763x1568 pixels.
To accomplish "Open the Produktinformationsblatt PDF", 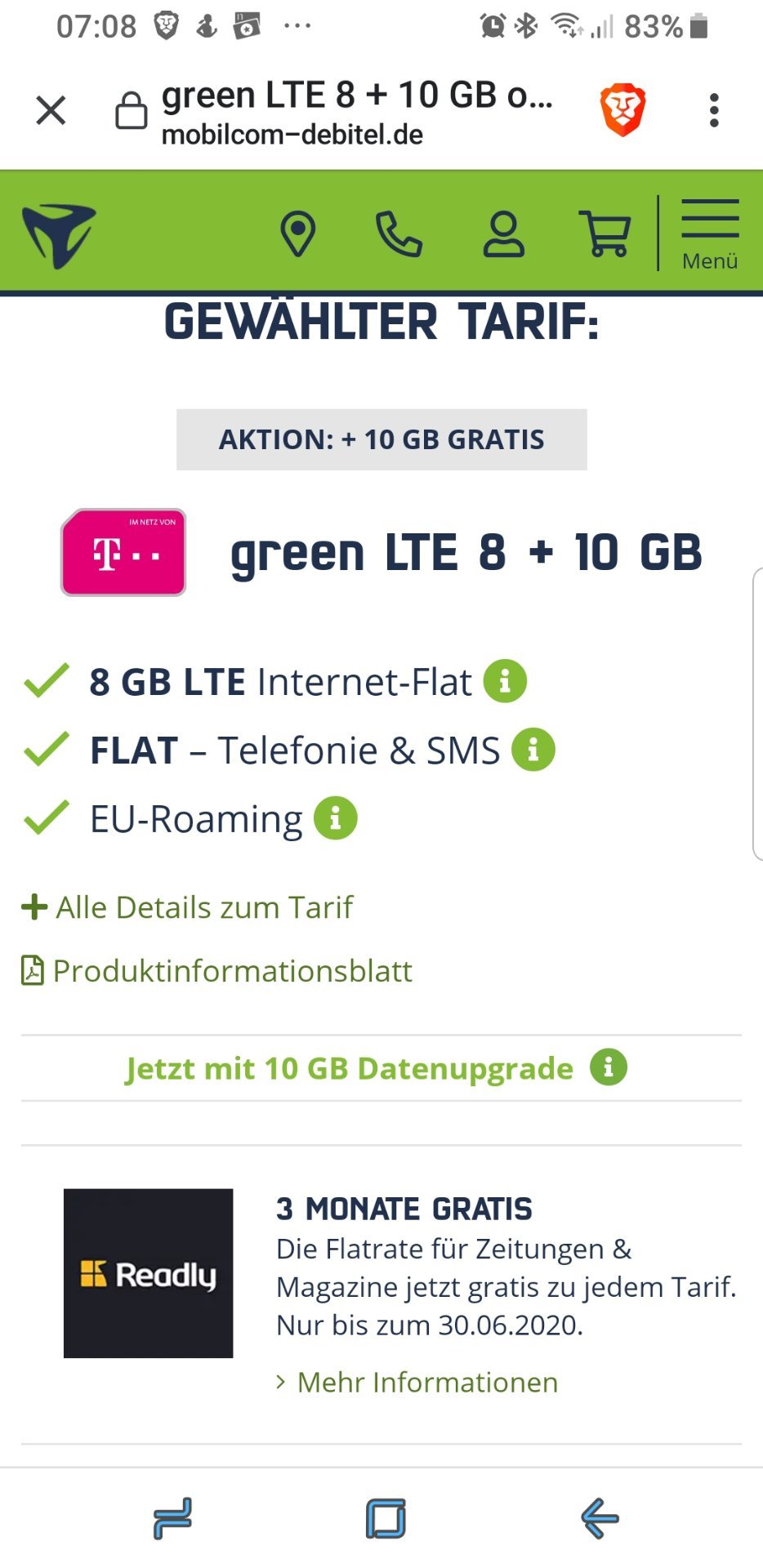I will click(x=216, y=971).
